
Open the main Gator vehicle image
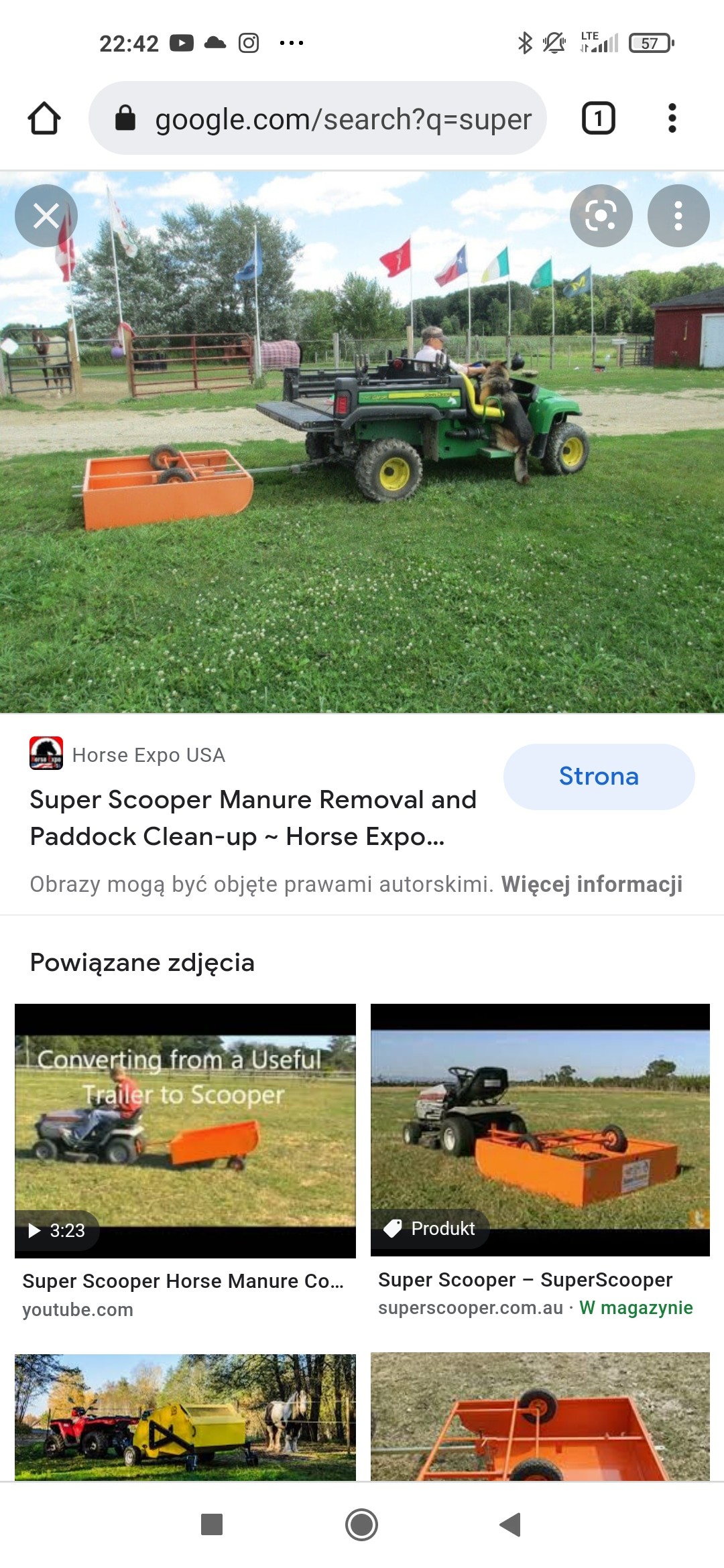[362, 442]
